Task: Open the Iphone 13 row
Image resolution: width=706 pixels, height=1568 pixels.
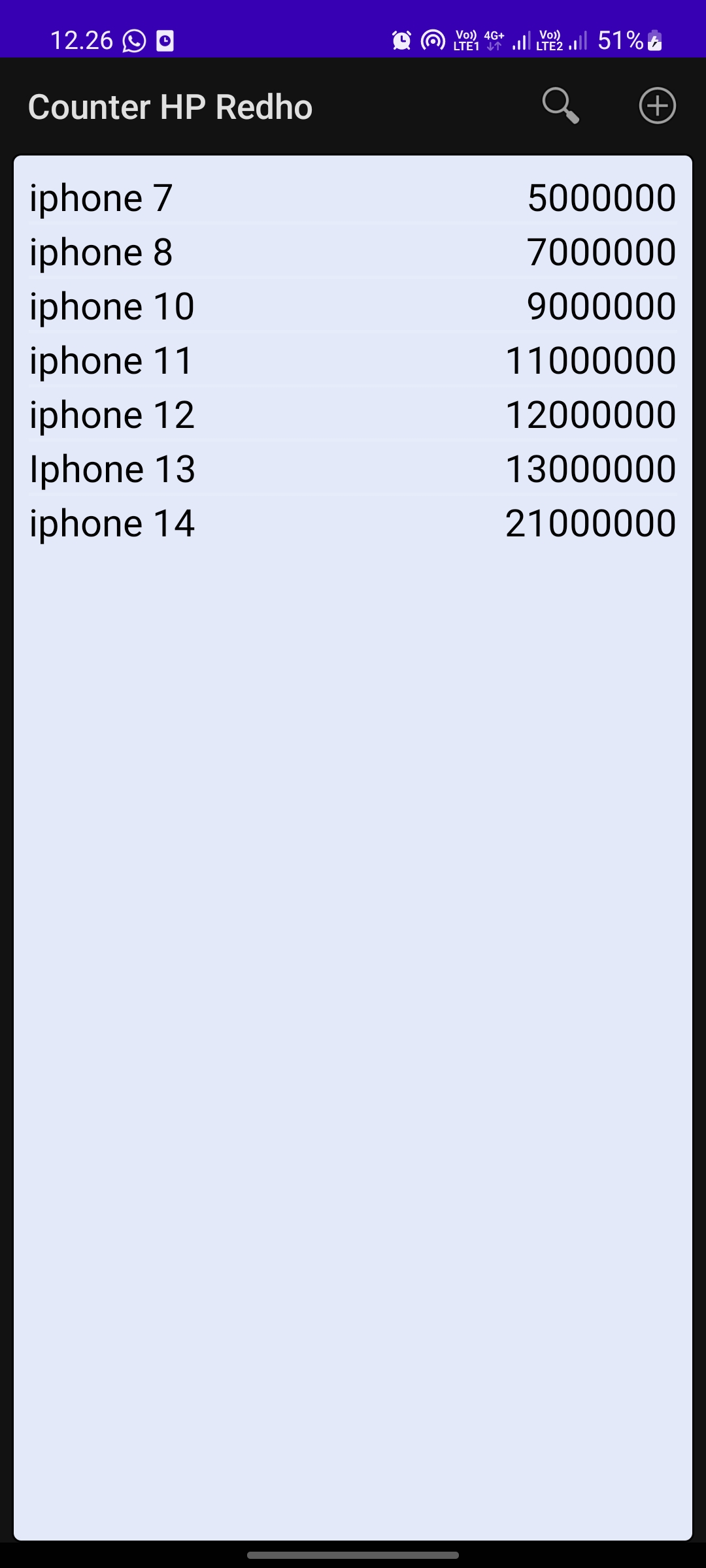Action: [x=353, y=469]
